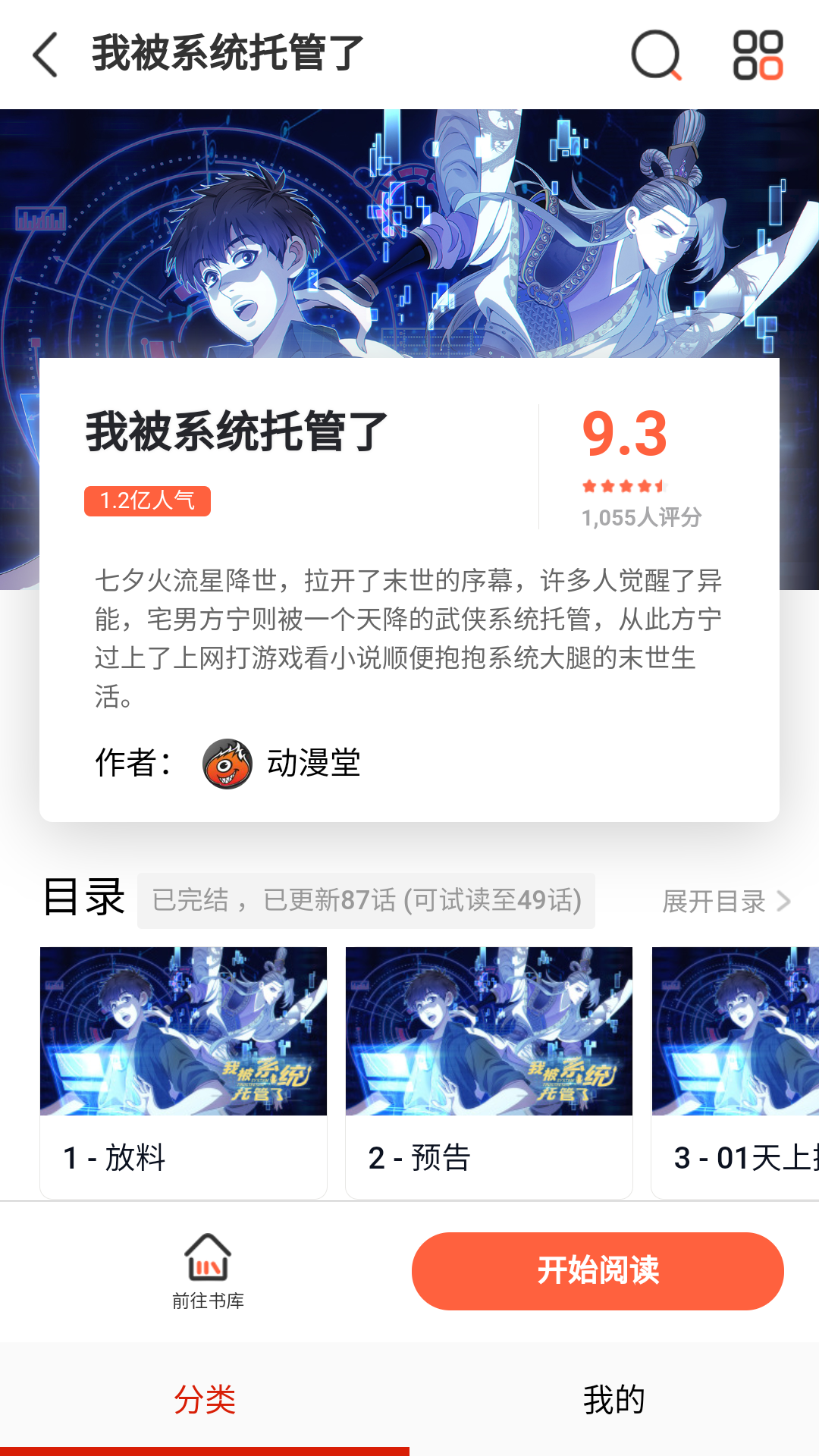Image resolution: width=819 pixels, height=1456 pixels.
Task: Open chapter 3 - 01天上
Action: click(x=736, y=1072)
